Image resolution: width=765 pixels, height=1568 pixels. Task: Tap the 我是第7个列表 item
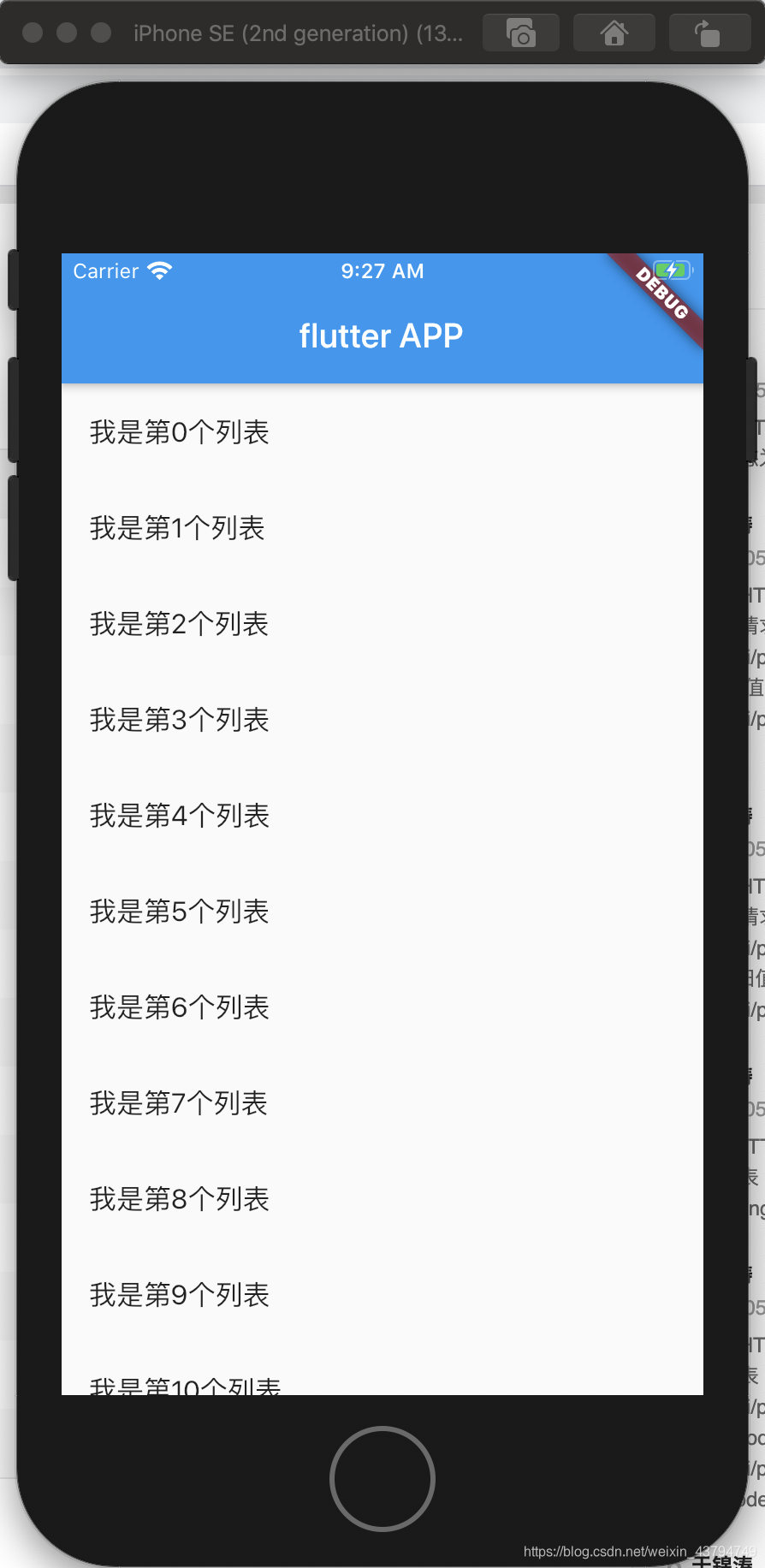click(179, 1103)
